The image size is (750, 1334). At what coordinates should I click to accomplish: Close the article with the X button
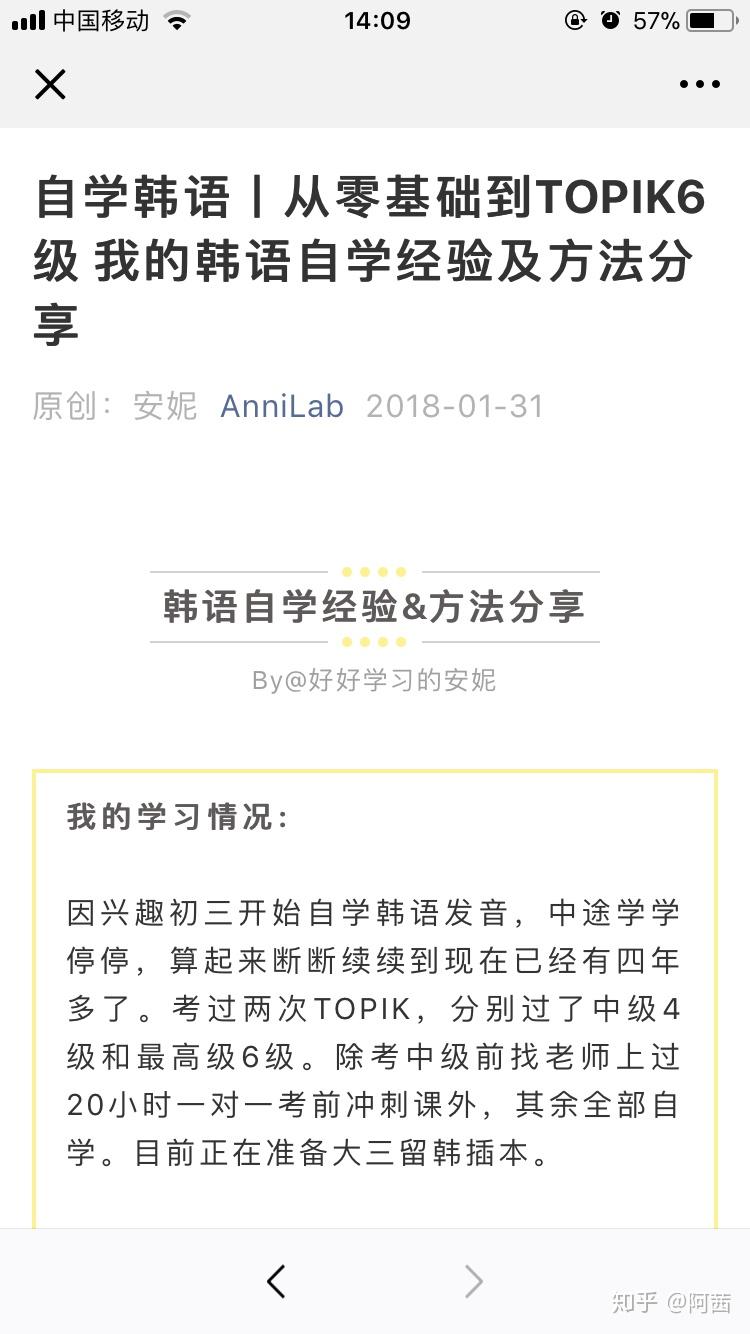[50, 84]
